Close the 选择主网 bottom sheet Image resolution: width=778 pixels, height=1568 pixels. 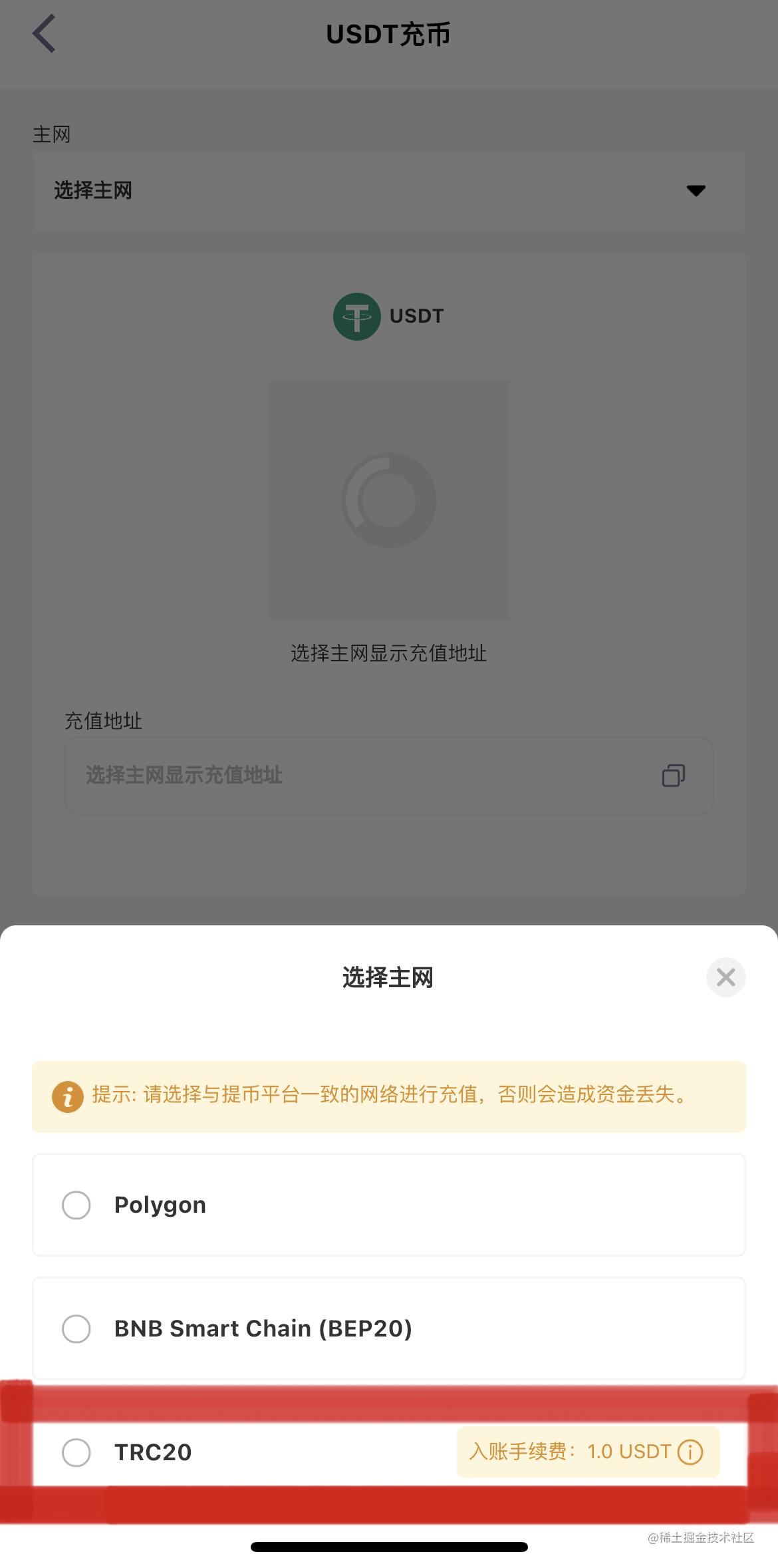tap(725, 977)
